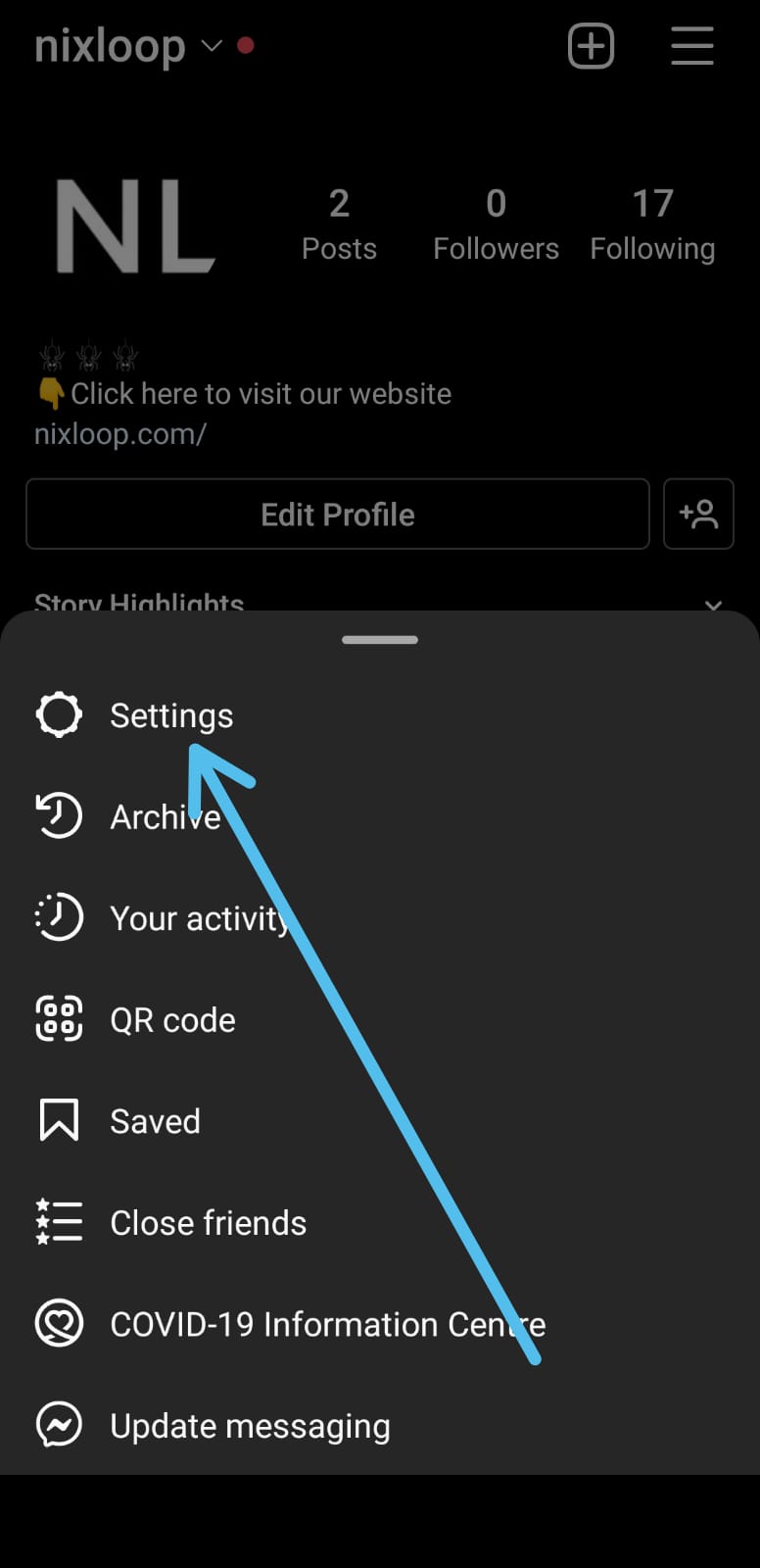Image resolution: width=760 pixels, height=1568 pixels.
Task: Tap the Edit Profile button
Action: coord(338,514)
